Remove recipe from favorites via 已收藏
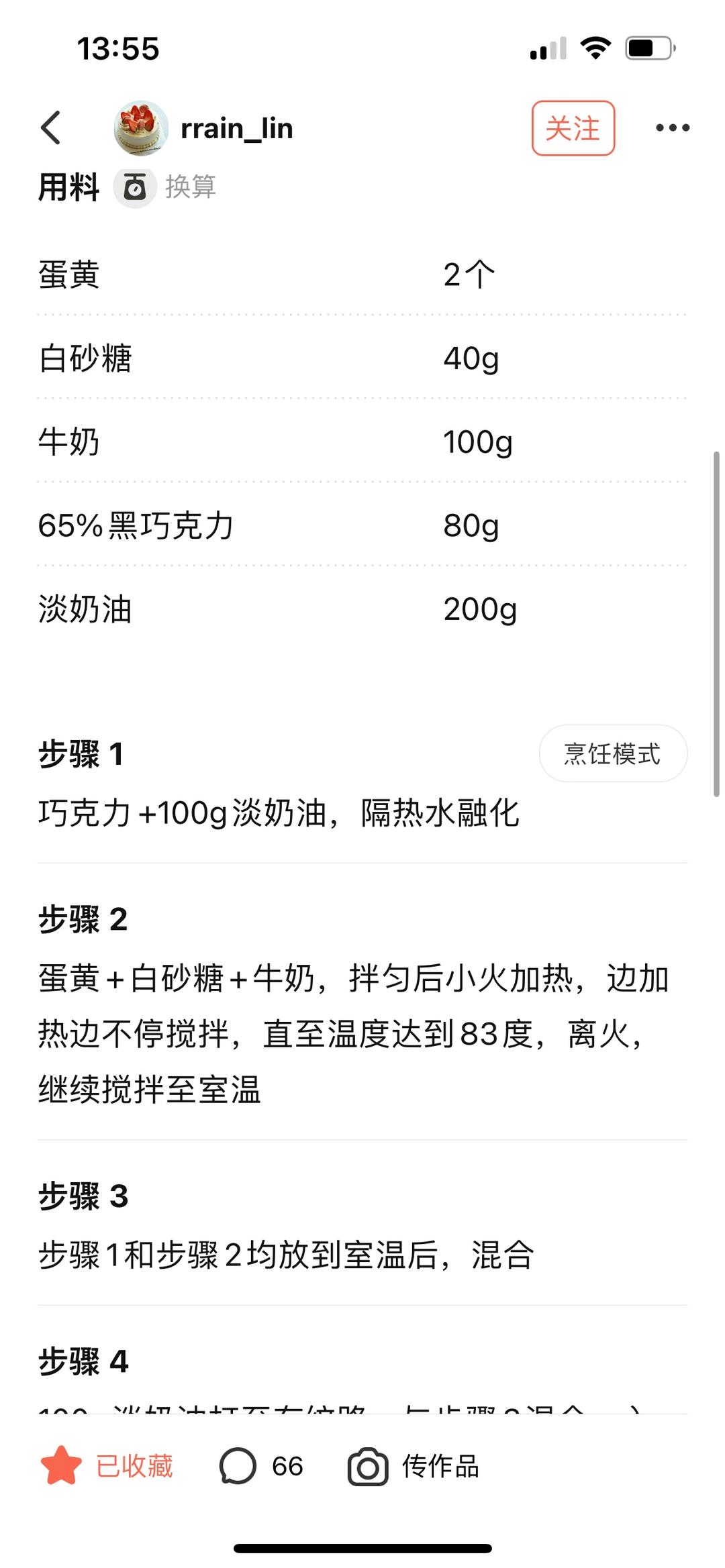The height and width of the screenshot is (1568, 725). tap(107, 1466)
